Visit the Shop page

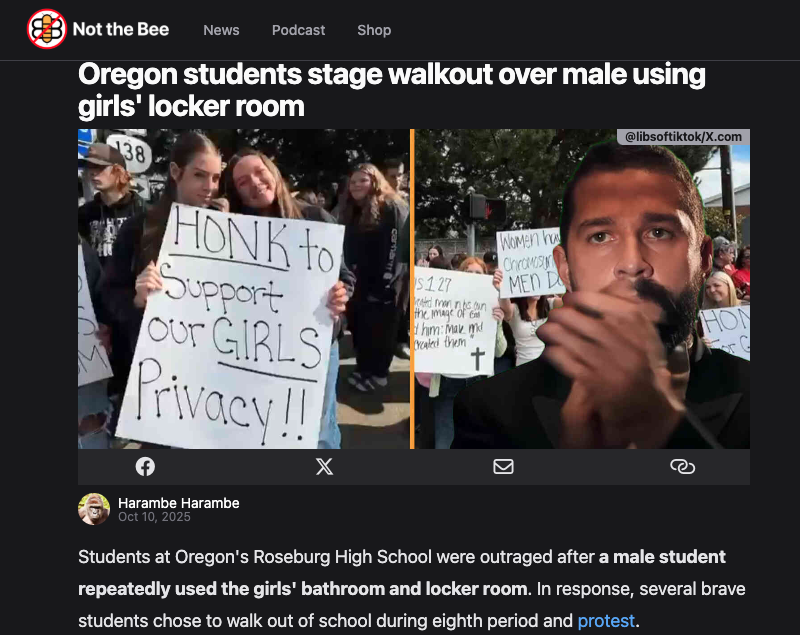[374, 30]
